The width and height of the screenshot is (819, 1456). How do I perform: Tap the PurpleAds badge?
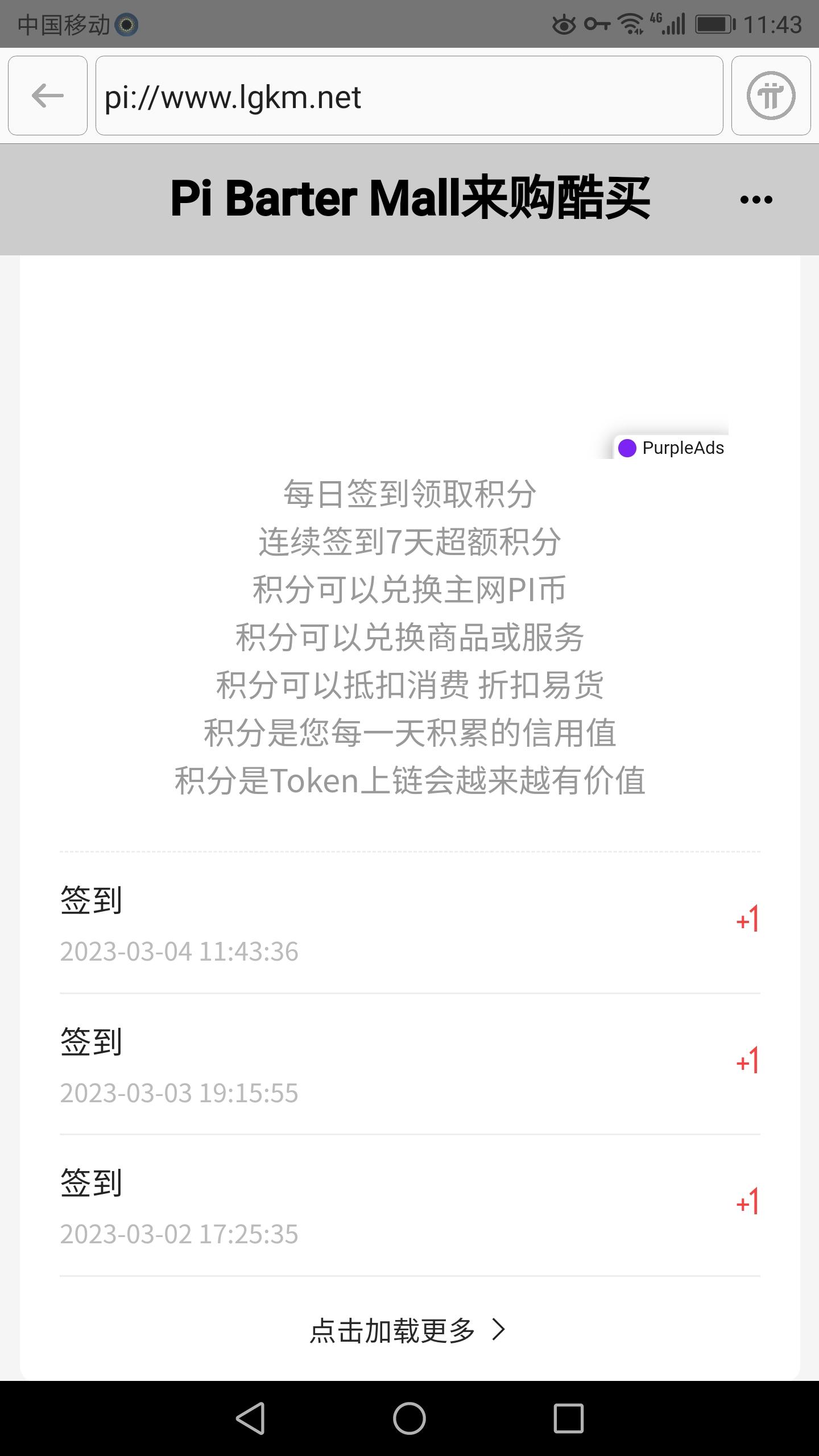pos(671,448)
